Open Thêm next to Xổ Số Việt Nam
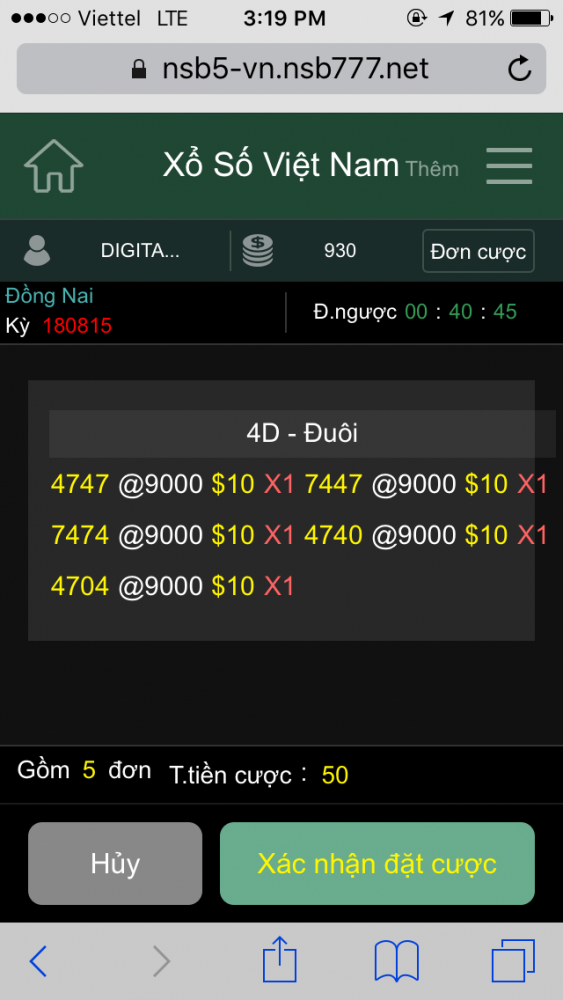The height and width of the screenshot is (1000, 563). (432, 169)
